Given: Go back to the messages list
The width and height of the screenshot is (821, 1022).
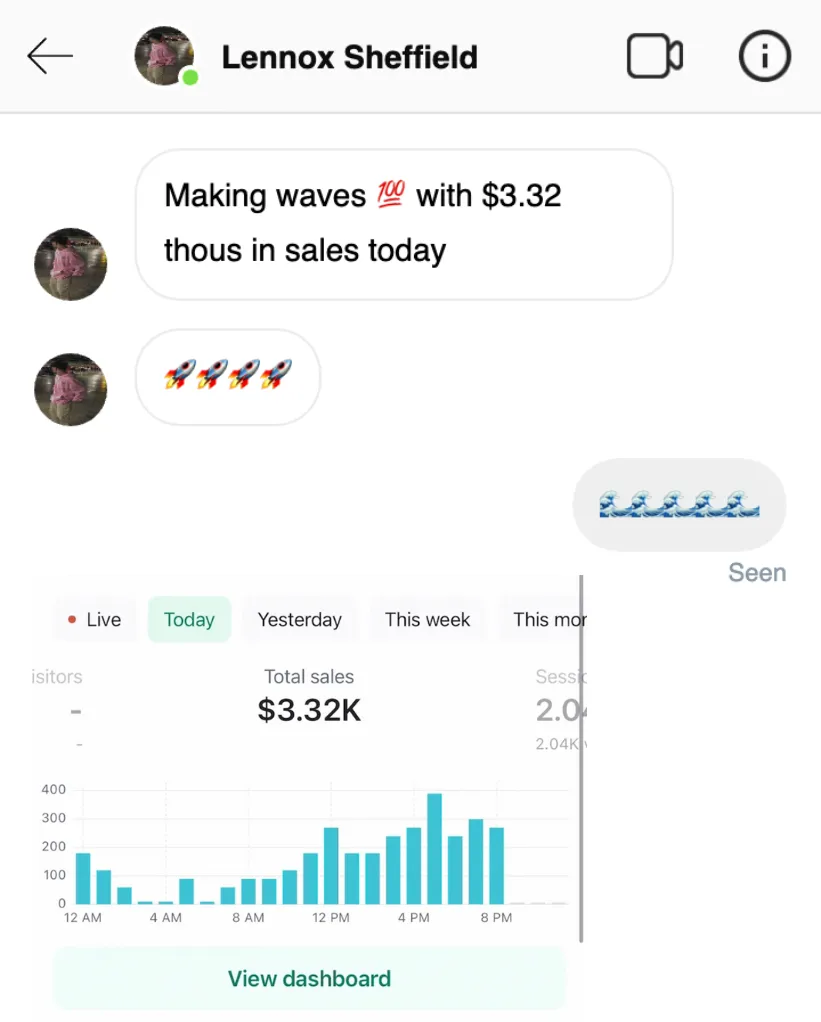Looking at the screenshot, I should [x=50, y=57].
